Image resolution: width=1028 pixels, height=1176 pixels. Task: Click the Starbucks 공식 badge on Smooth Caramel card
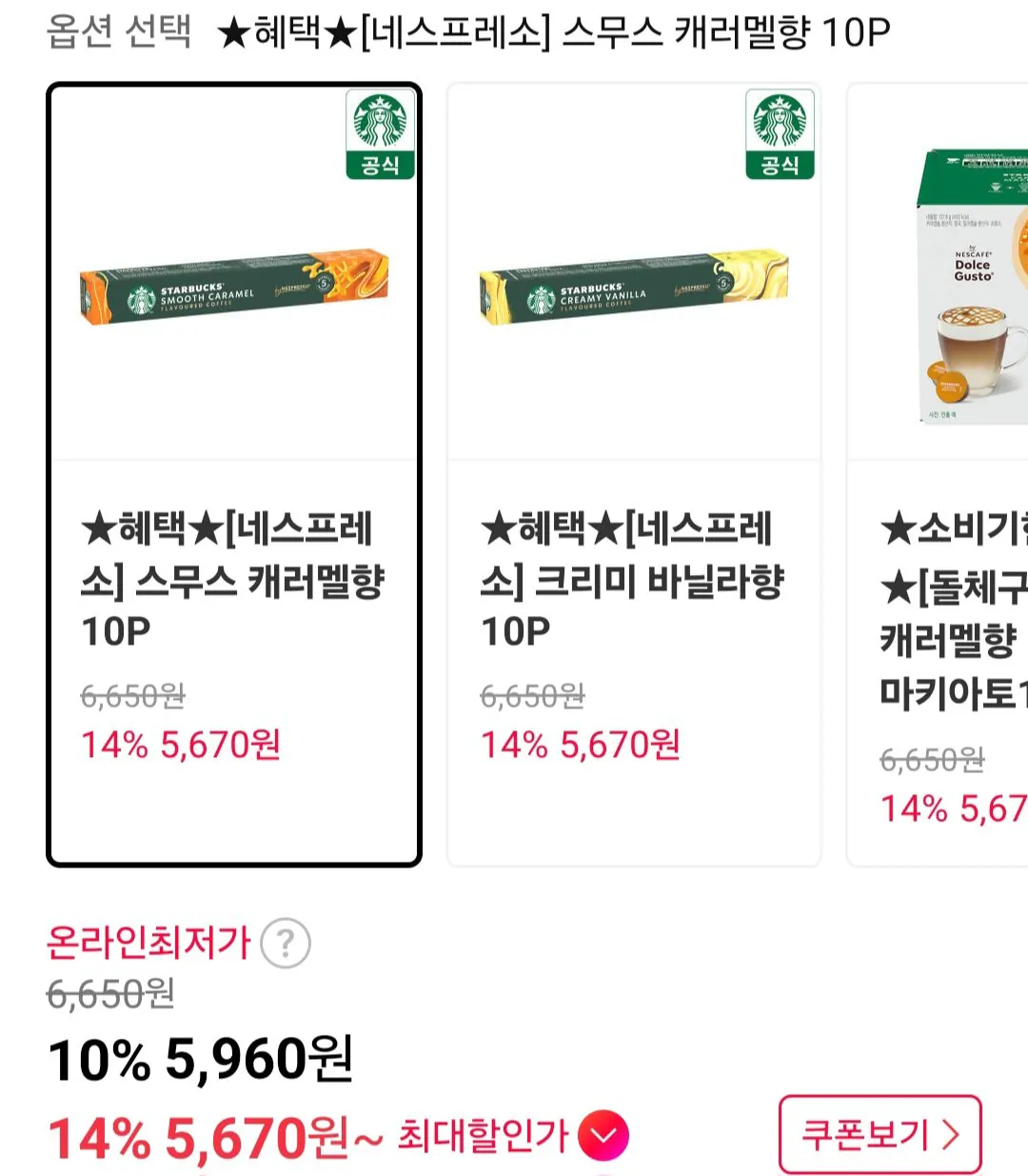[379, 131]
